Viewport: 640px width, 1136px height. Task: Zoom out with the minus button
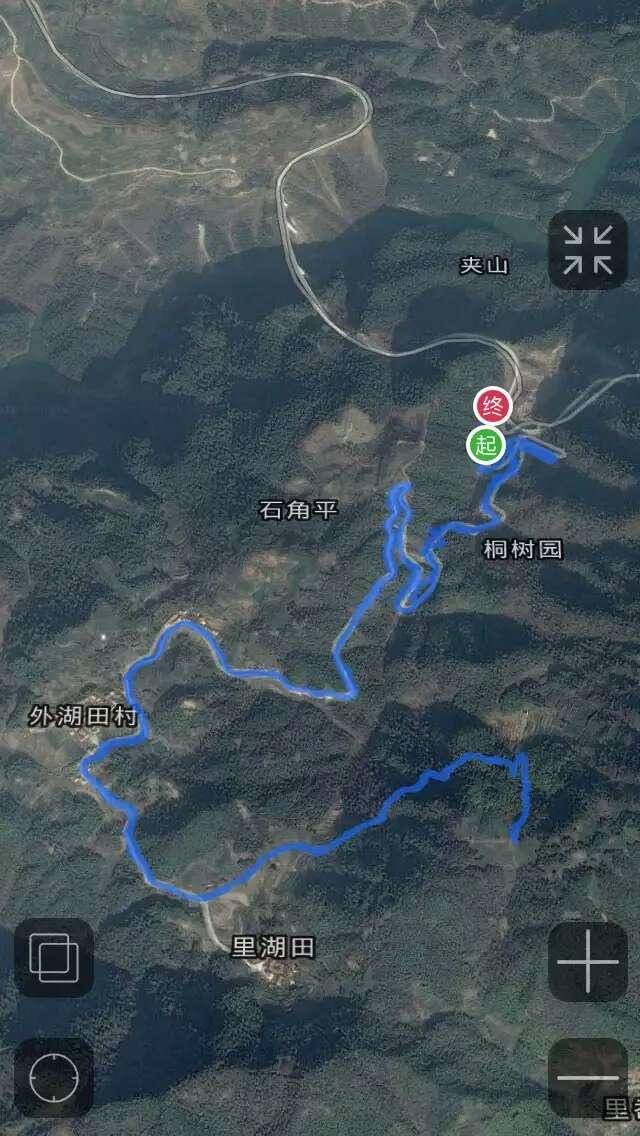587,1077
